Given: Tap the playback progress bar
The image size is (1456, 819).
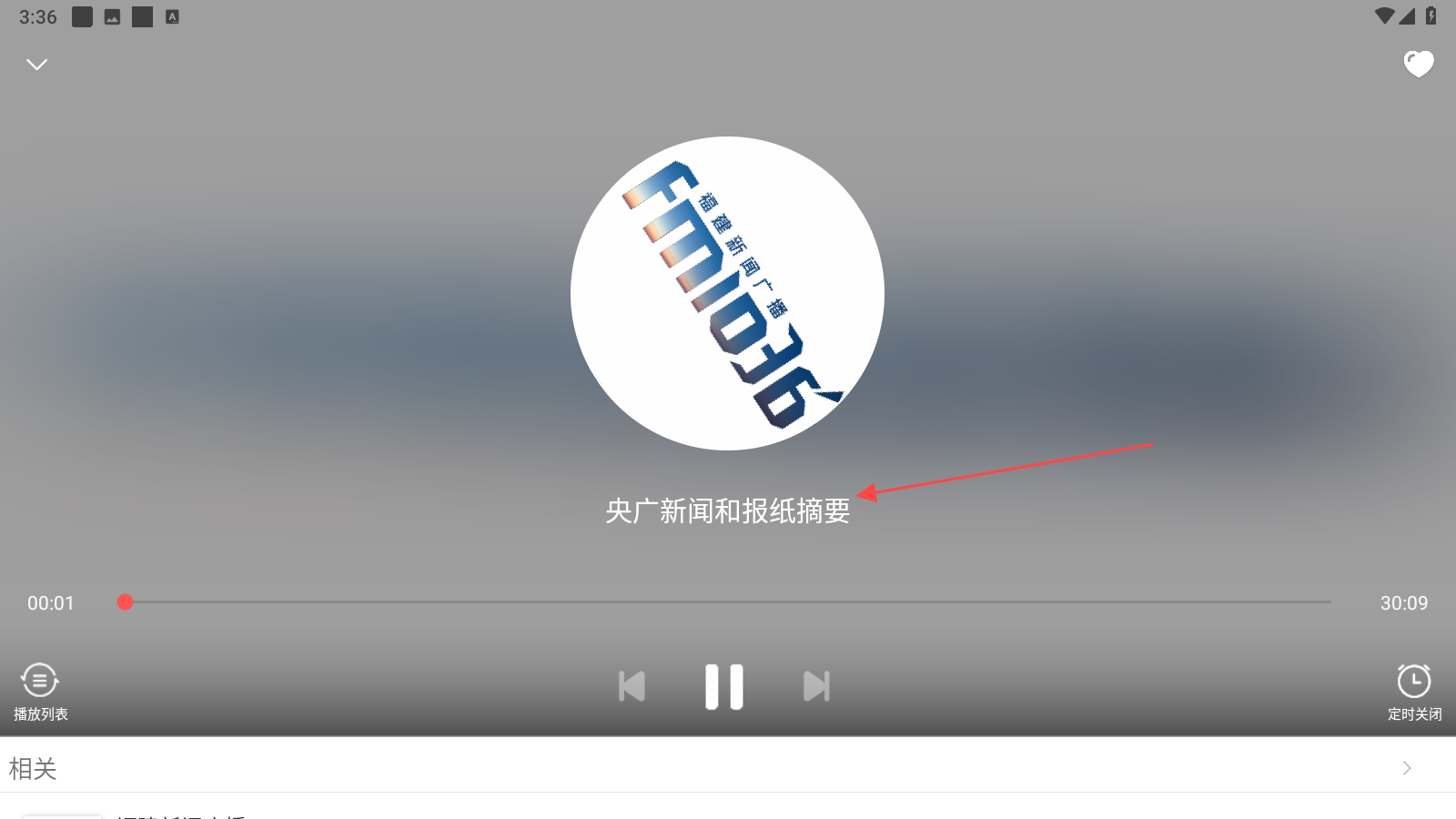Looking at the screenshot, I should (728, 602).
